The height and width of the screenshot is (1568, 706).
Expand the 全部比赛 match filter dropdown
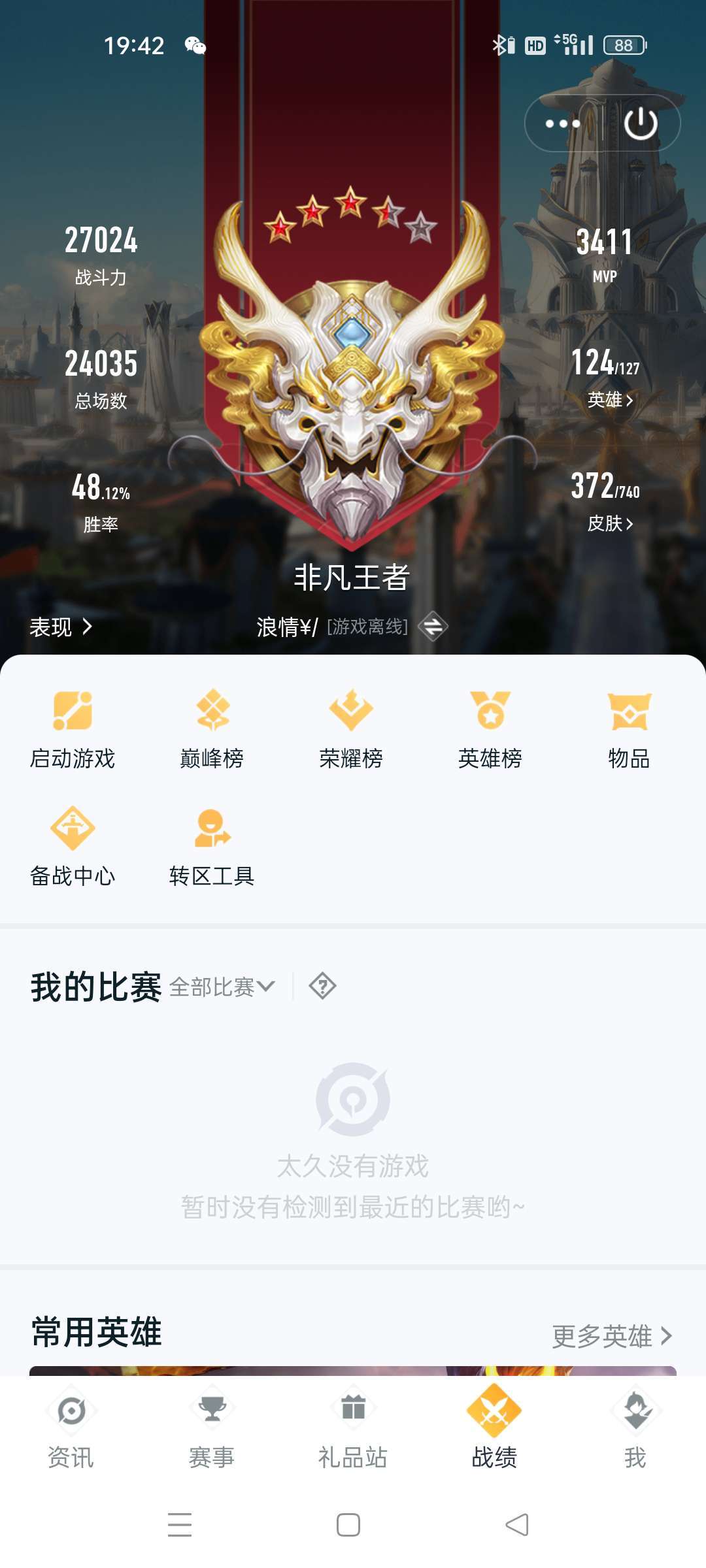click(222, 987)
